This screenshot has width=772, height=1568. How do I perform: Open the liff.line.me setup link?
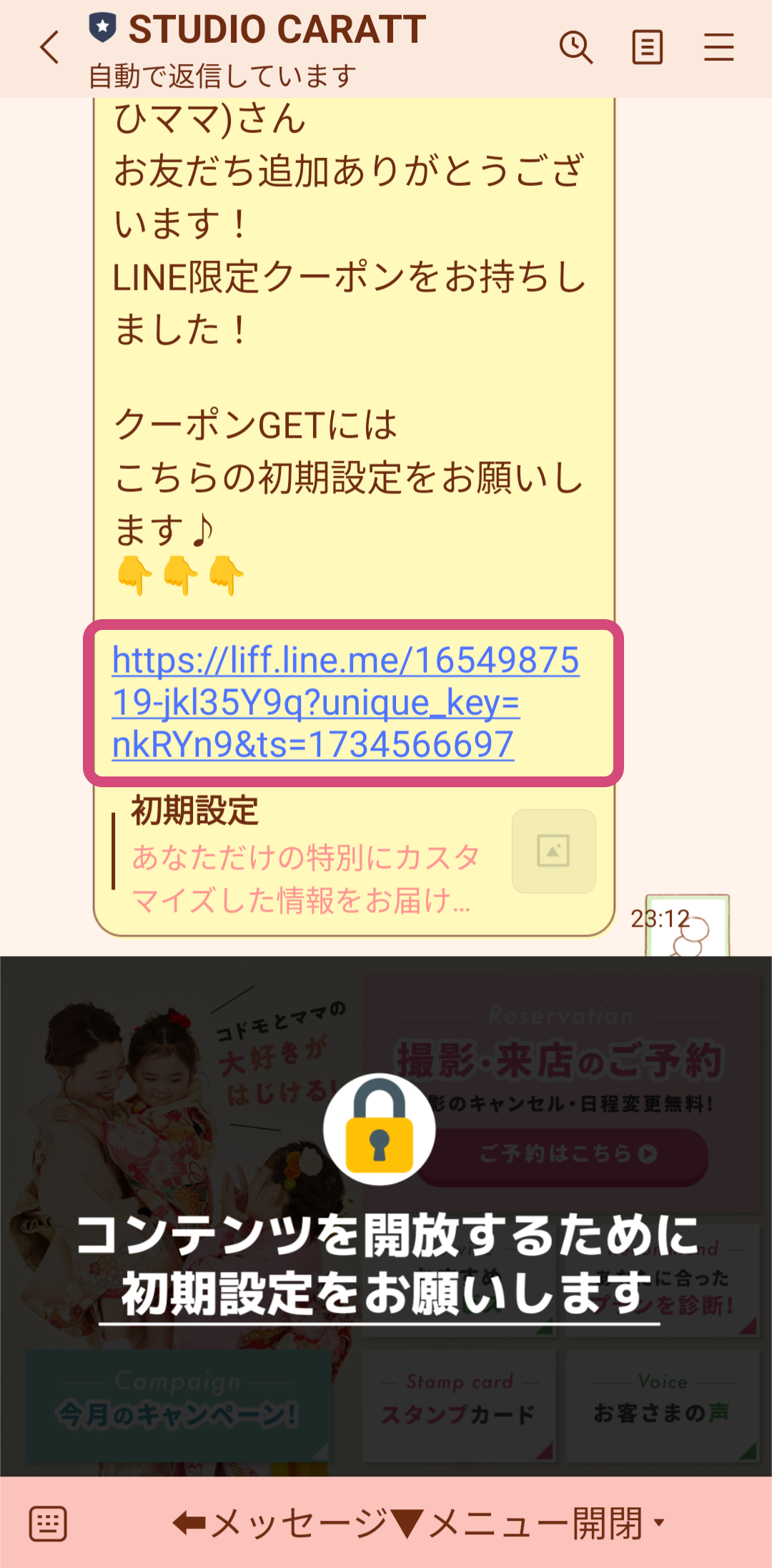coord(345,702)
